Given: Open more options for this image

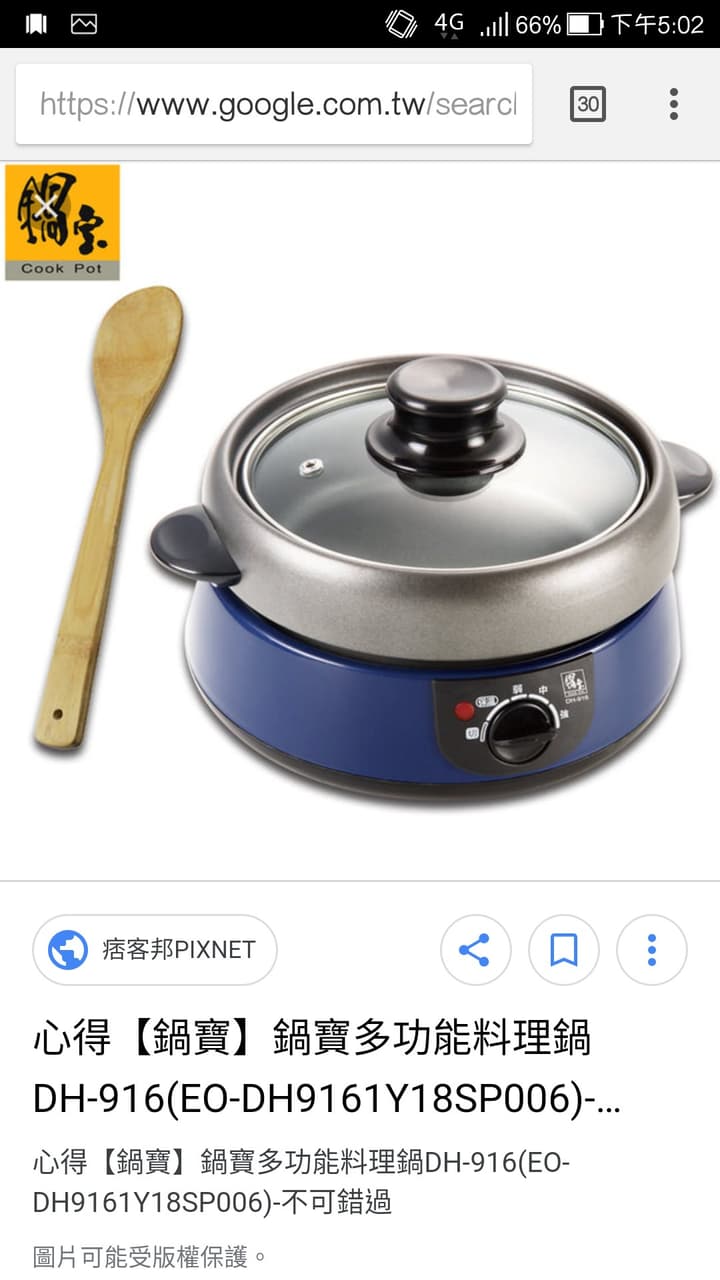Looking at the screenshot, I should (x=652, y=950).
